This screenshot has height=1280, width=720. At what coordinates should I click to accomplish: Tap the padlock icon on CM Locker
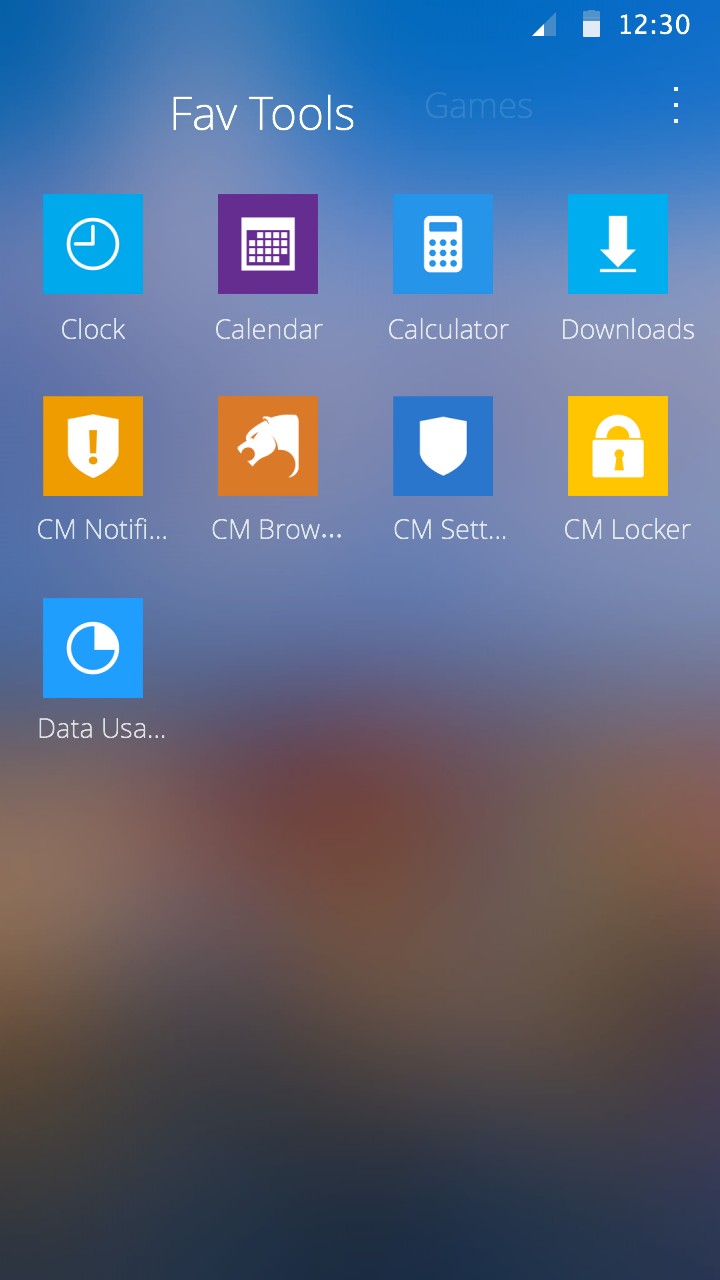tap(618, 446)
